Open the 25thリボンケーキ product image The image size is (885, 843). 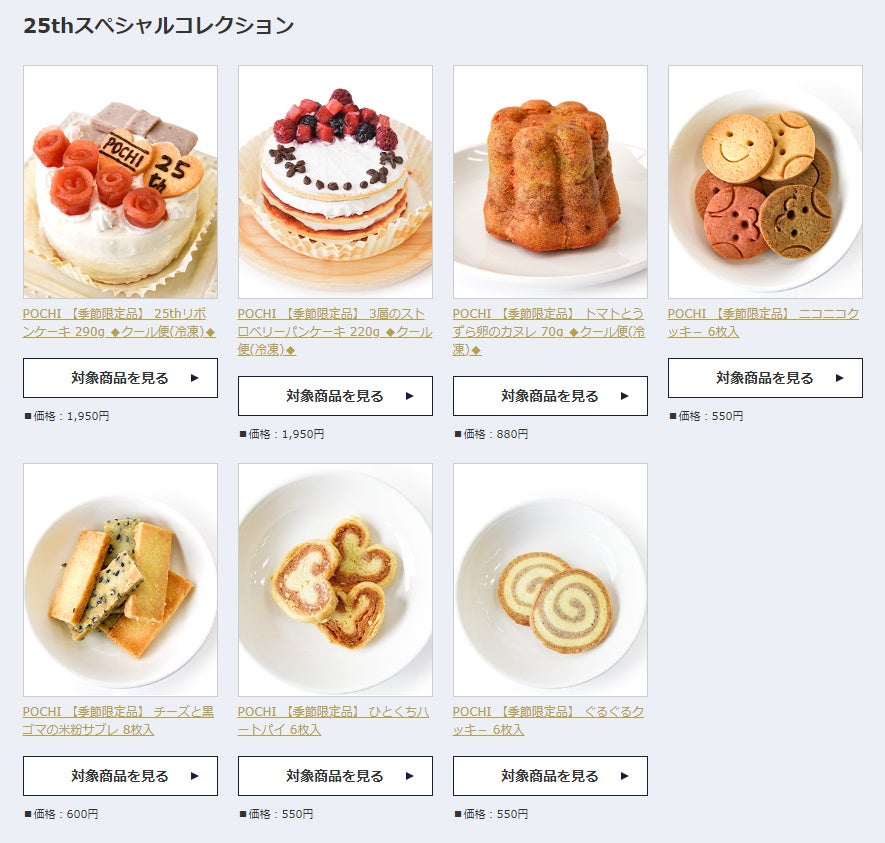coord(120,182)
